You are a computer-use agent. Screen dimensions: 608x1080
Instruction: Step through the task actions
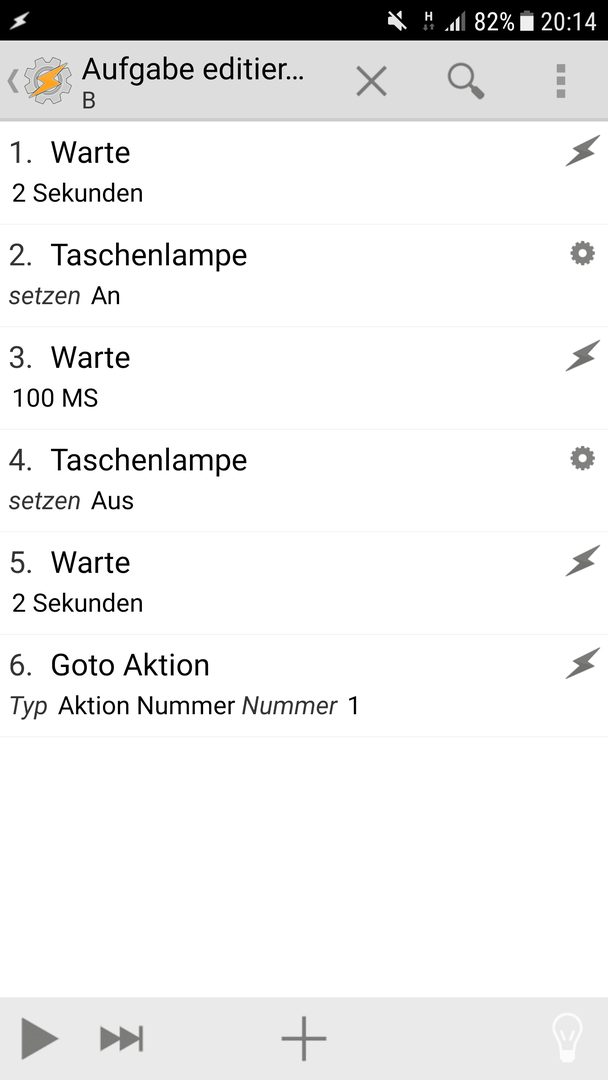pyautogui.click(x=121, y=1039)
